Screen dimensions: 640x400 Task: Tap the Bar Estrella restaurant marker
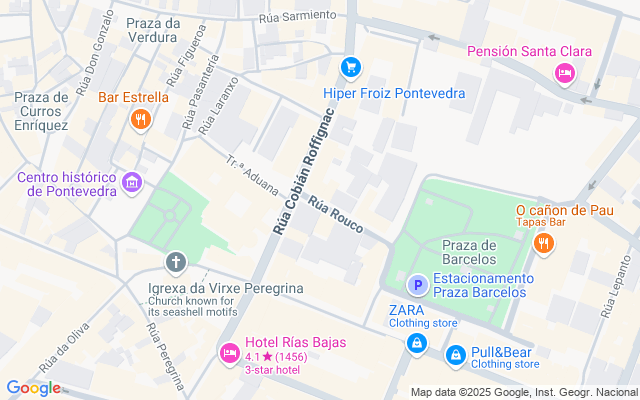tap(140, 120)
